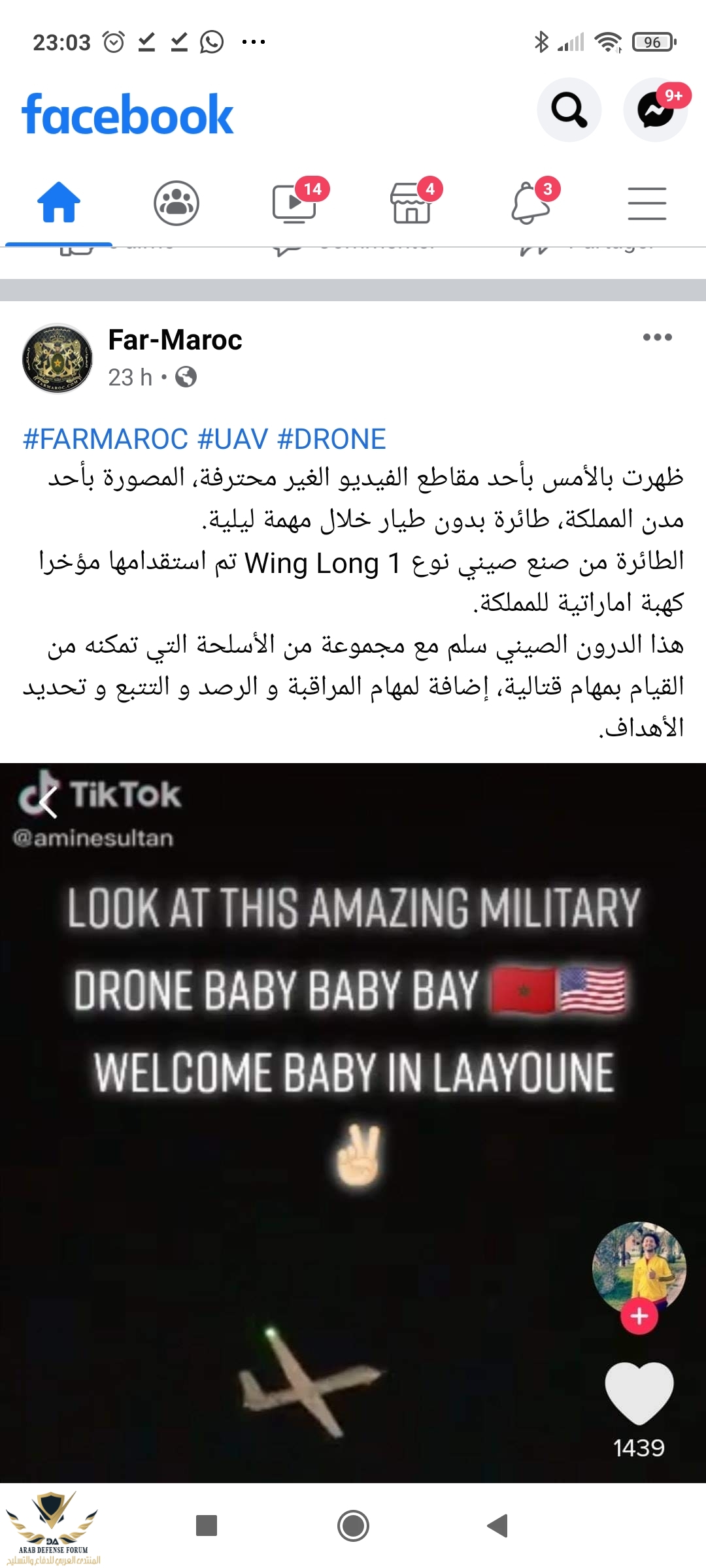Go to the Android home screen
This screenshot has height=1568, width=706.
(x=353, y=1526)
